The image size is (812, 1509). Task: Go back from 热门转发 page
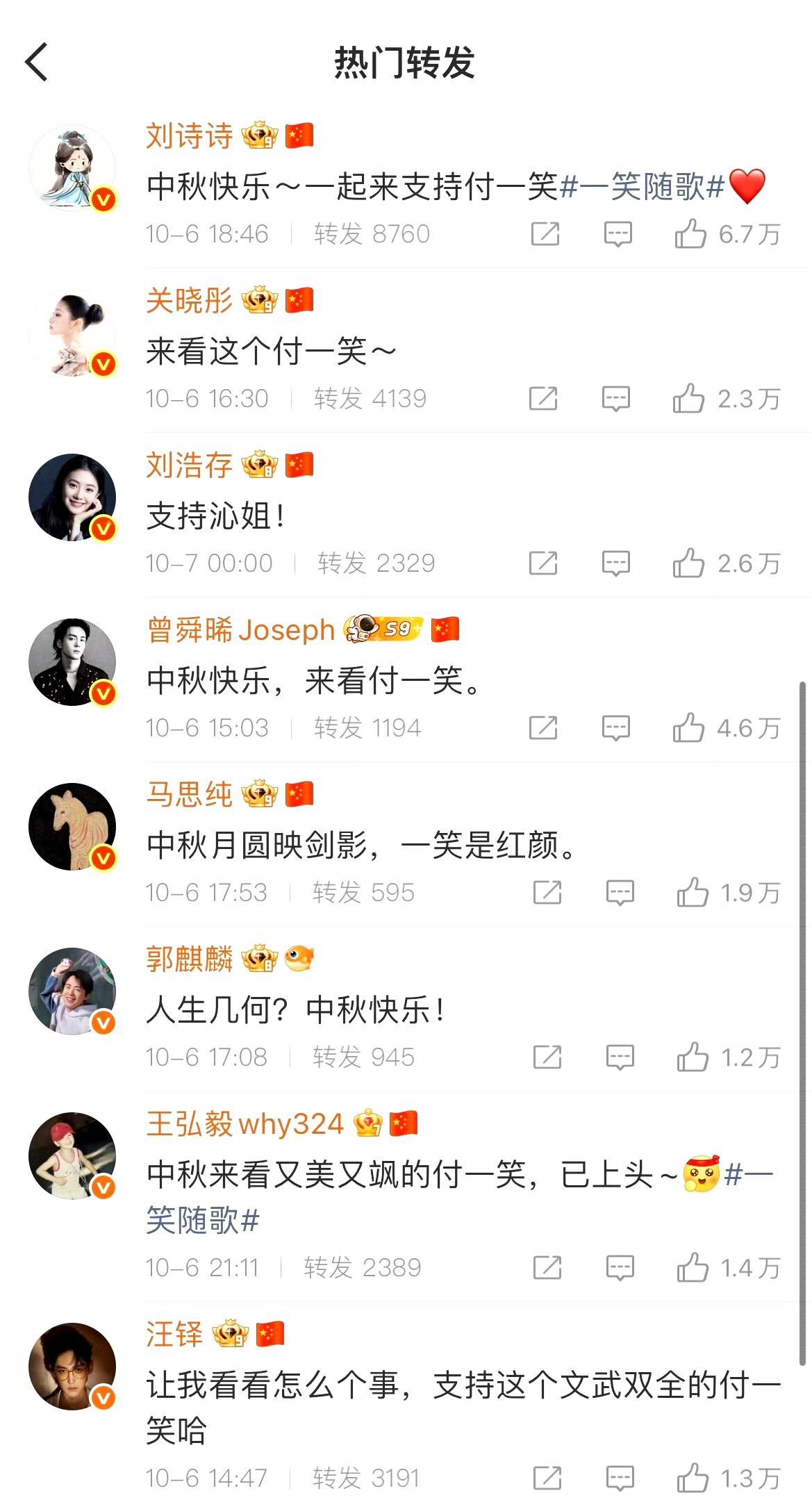click(37, 62)
